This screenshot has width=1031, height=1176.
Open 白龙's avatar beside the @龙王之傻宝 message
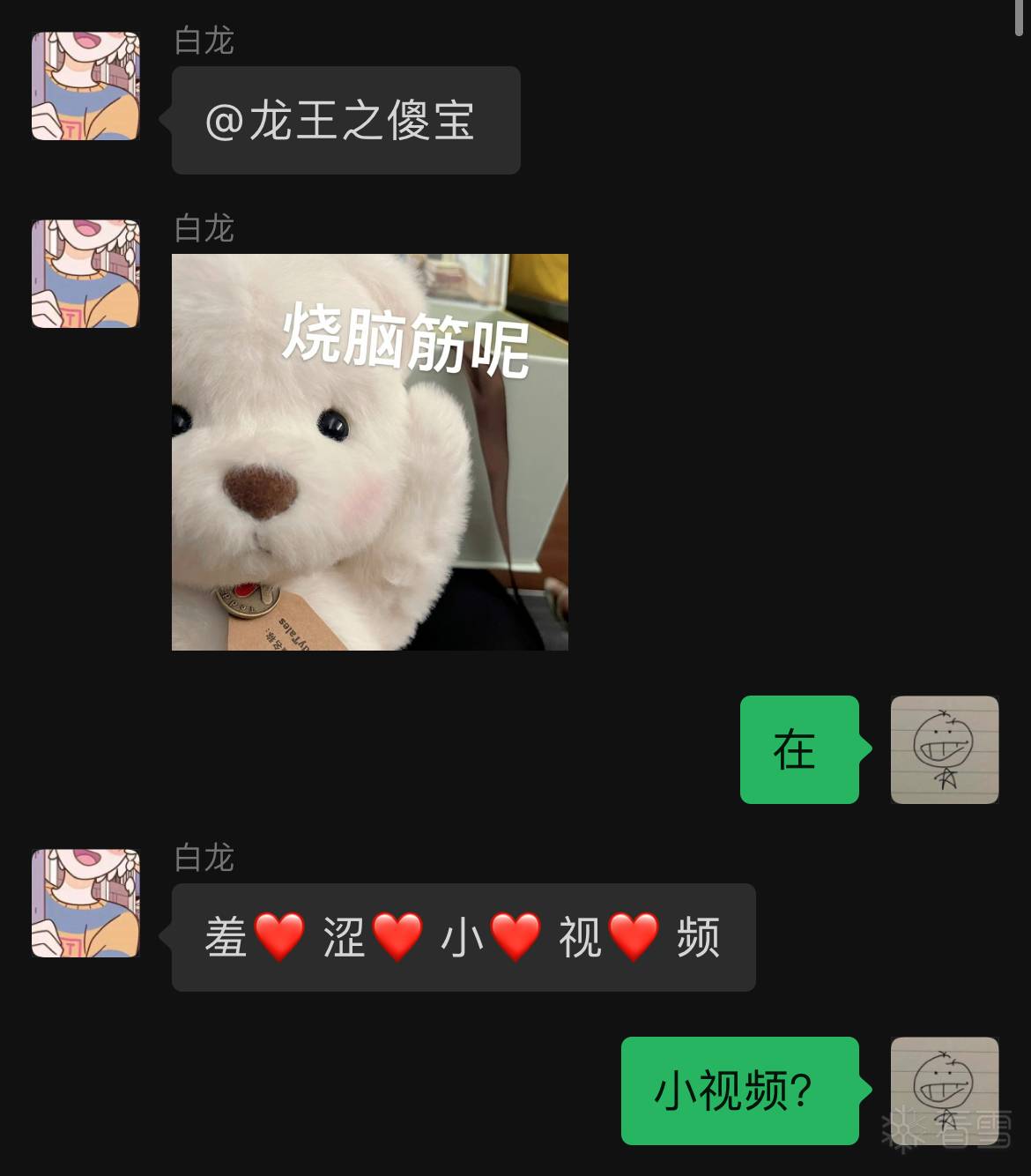(85, 86)
